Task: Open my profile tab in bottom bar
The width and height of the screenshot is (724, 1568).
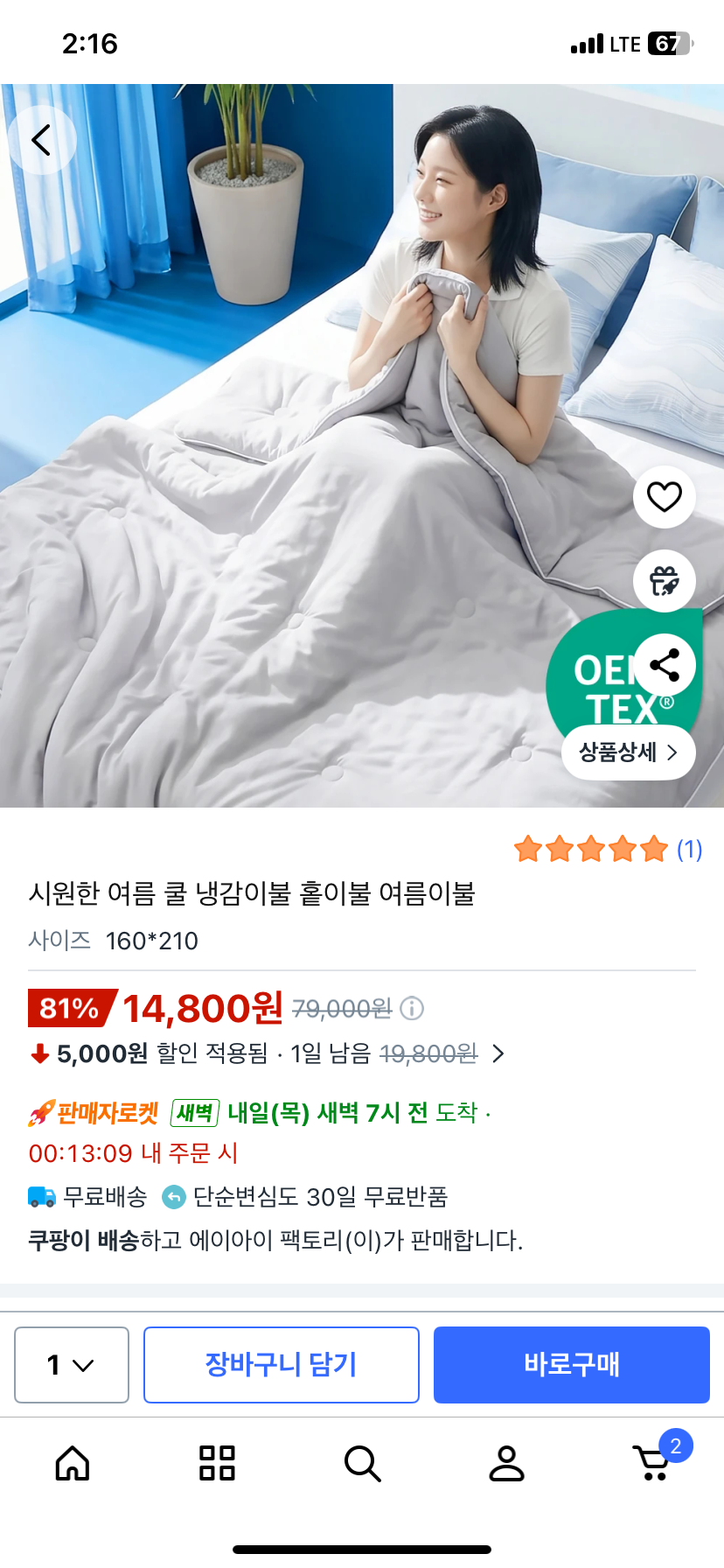Action: click(507, 1464)
